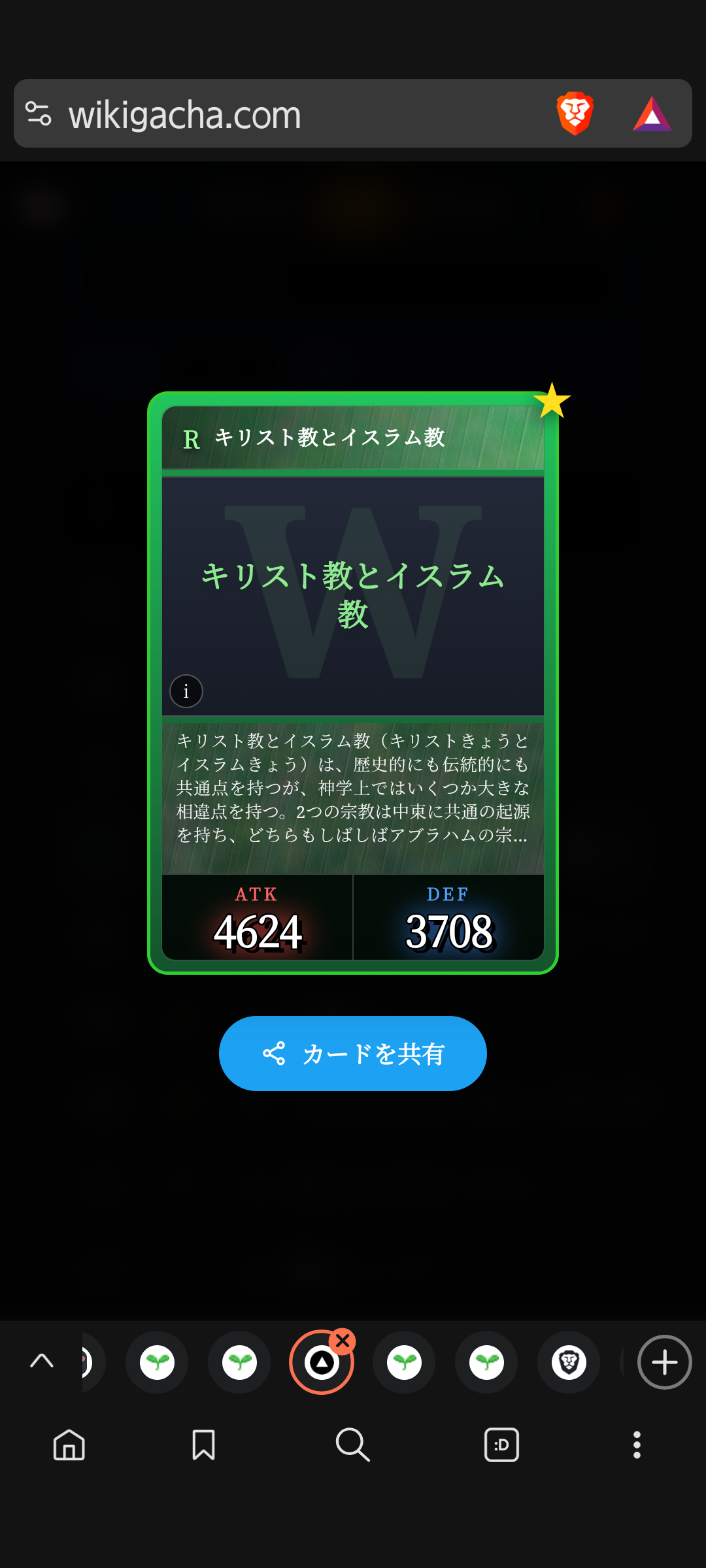The height and width of the screenshot is (1568, 706).
Task: Open Brave Shields lion icon
Action: pos(575,114)
